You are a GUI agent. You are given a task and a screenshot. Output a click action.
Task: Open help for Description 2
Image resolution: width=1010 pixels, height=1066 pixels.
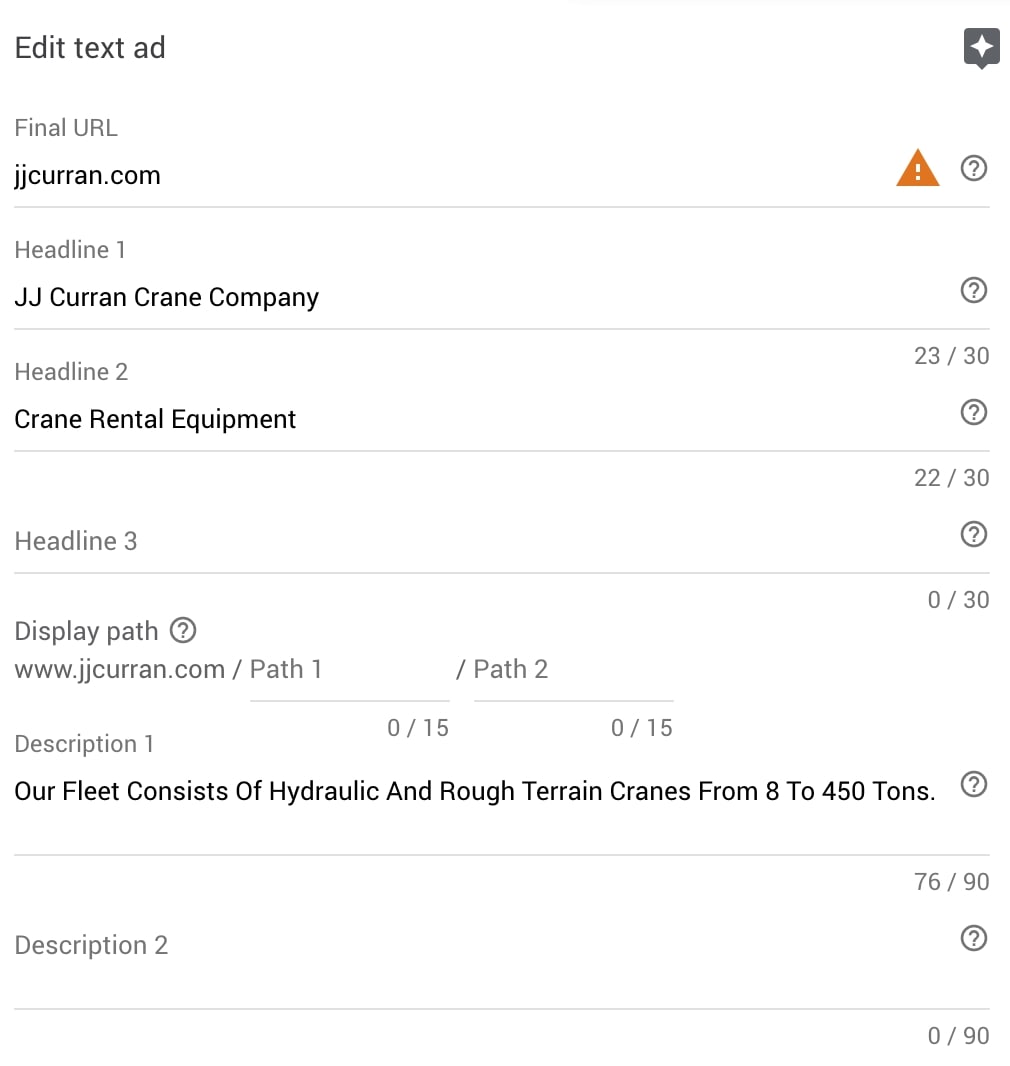pyautogui.click(x=973, y=939)
